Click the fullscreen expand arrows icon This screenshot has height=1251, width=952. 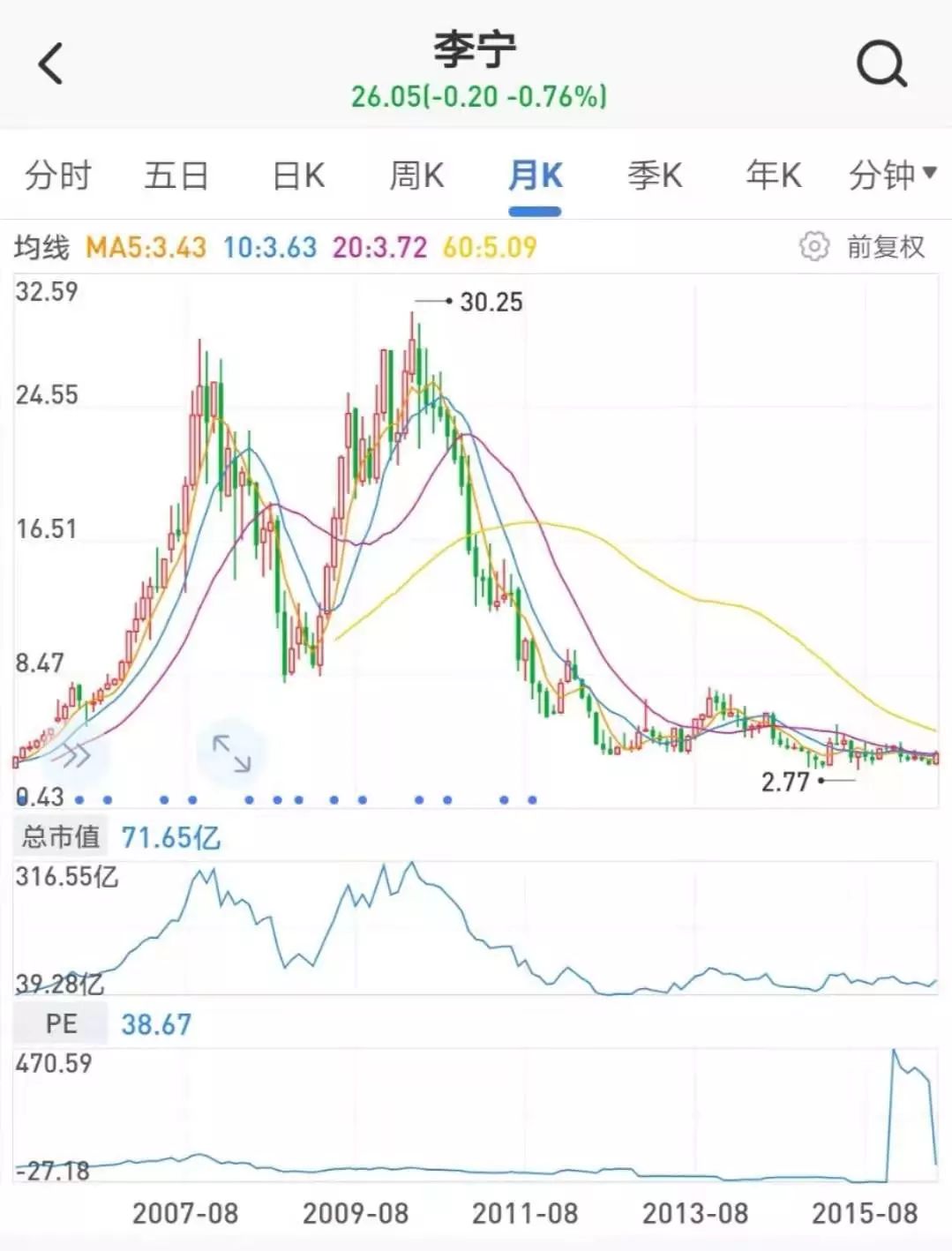tap(231, 754)
